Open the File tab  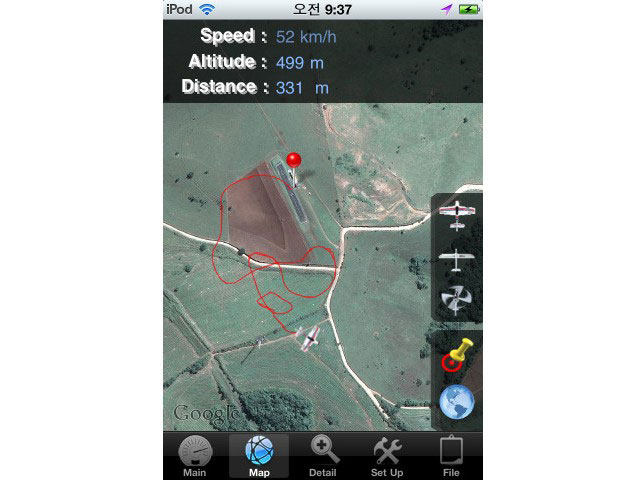450,455
